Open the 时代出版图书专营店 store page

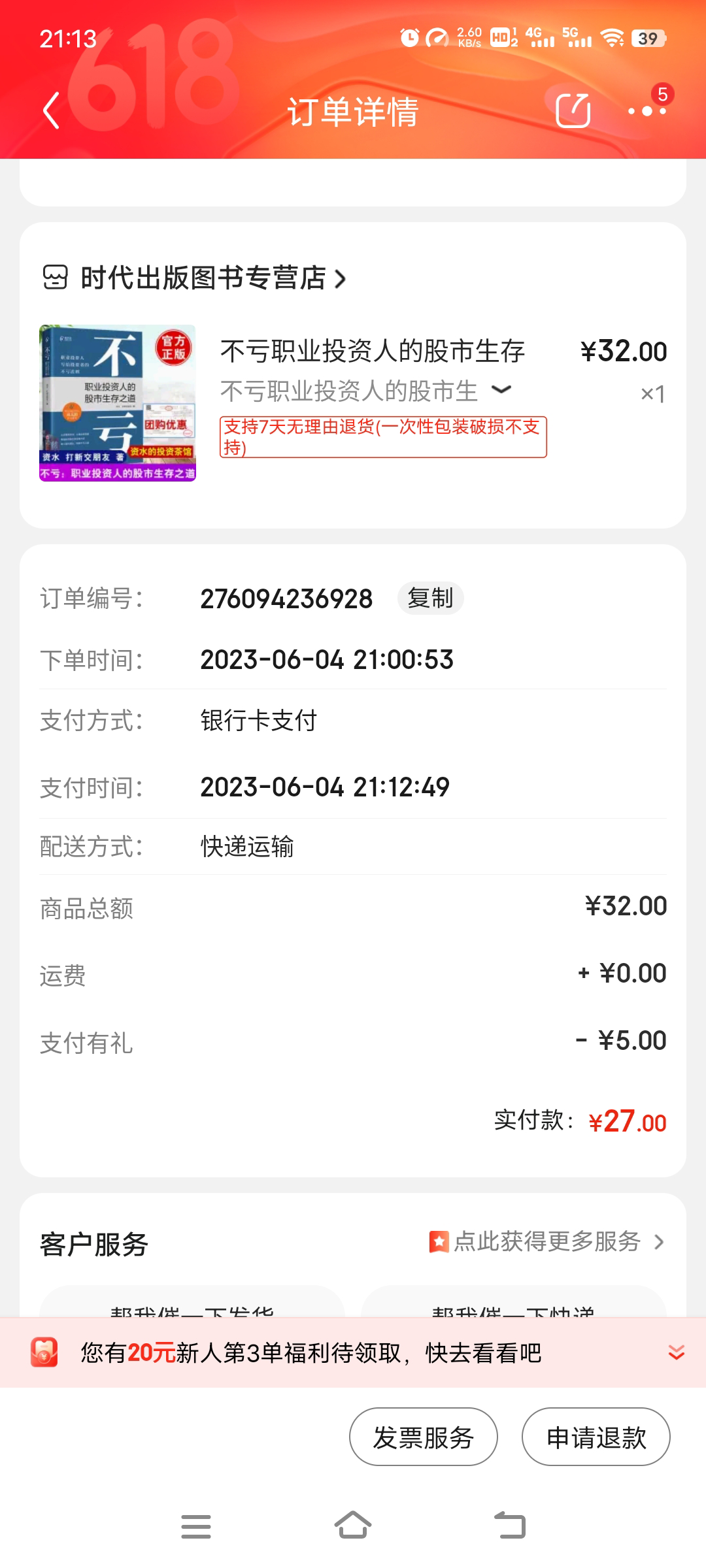203,278
